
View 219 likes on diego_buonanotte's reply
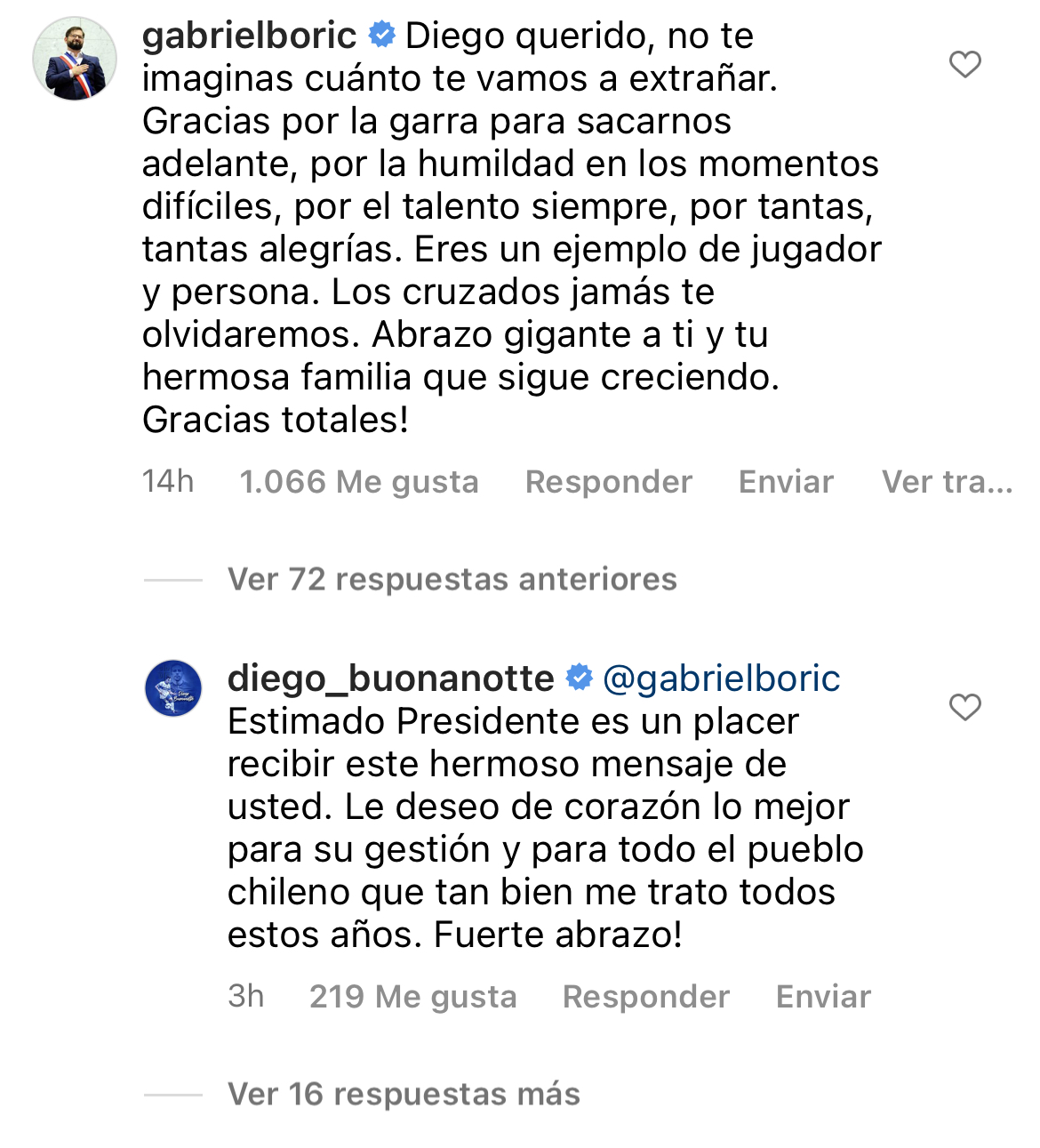[x=412, y=997]
